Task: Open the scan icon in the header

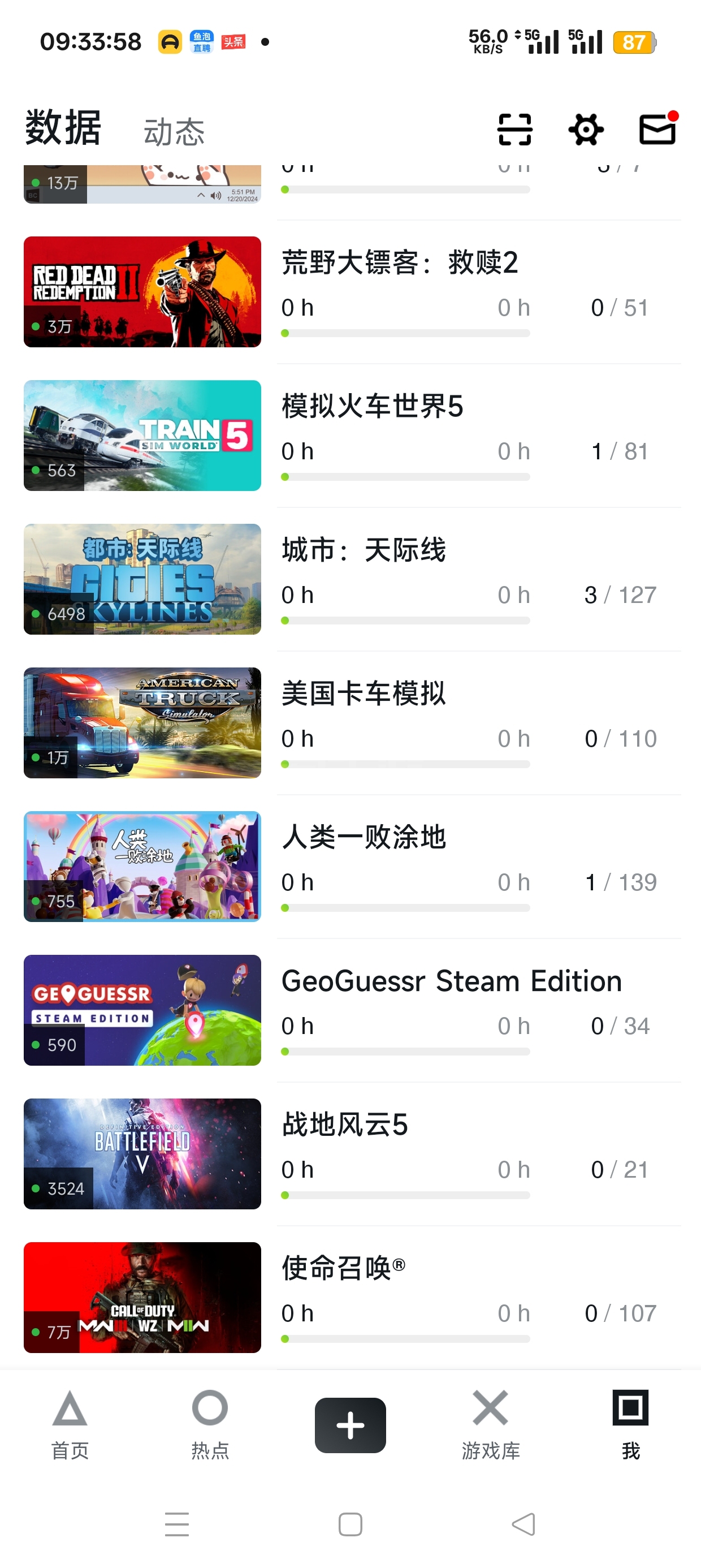Action: [x=515, y=130]
